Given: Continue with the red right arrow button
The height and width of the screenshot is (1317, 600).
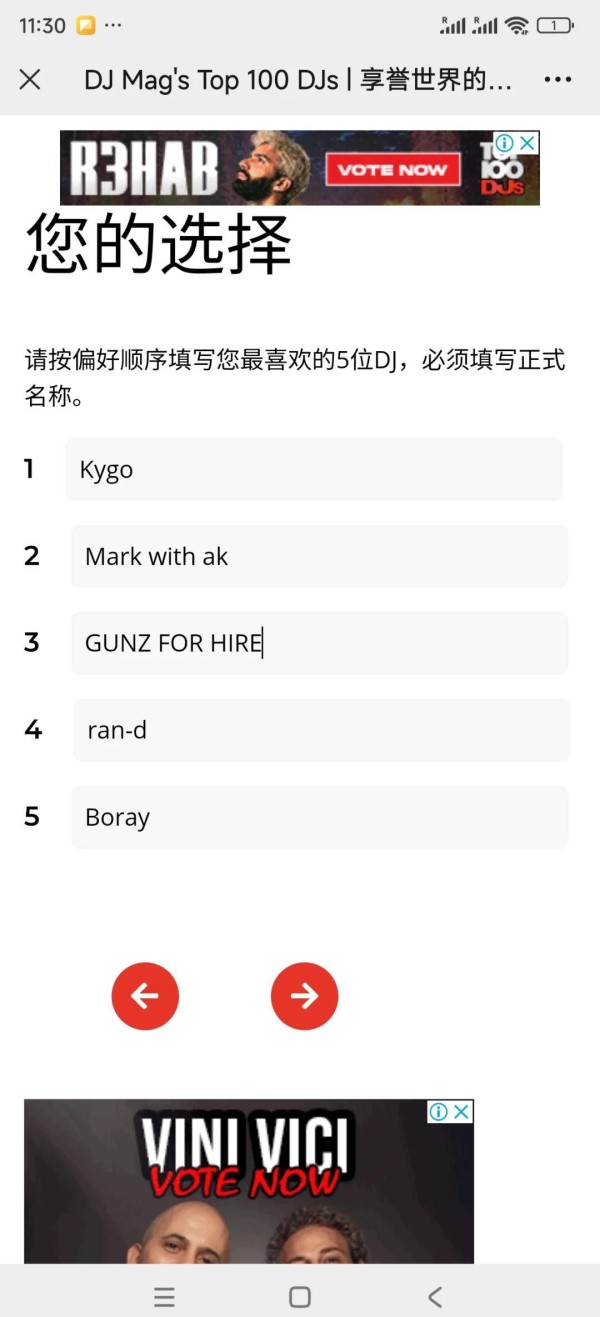Looking at the screenshot, I should tap(305, 996).
